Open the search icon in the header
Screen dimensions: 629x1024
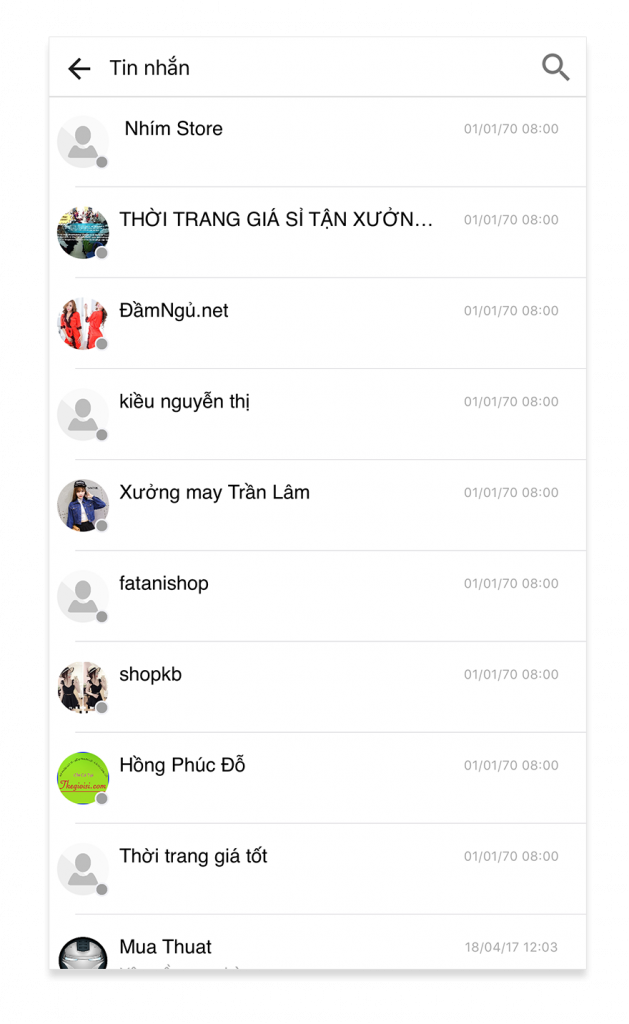coord(555,67)
